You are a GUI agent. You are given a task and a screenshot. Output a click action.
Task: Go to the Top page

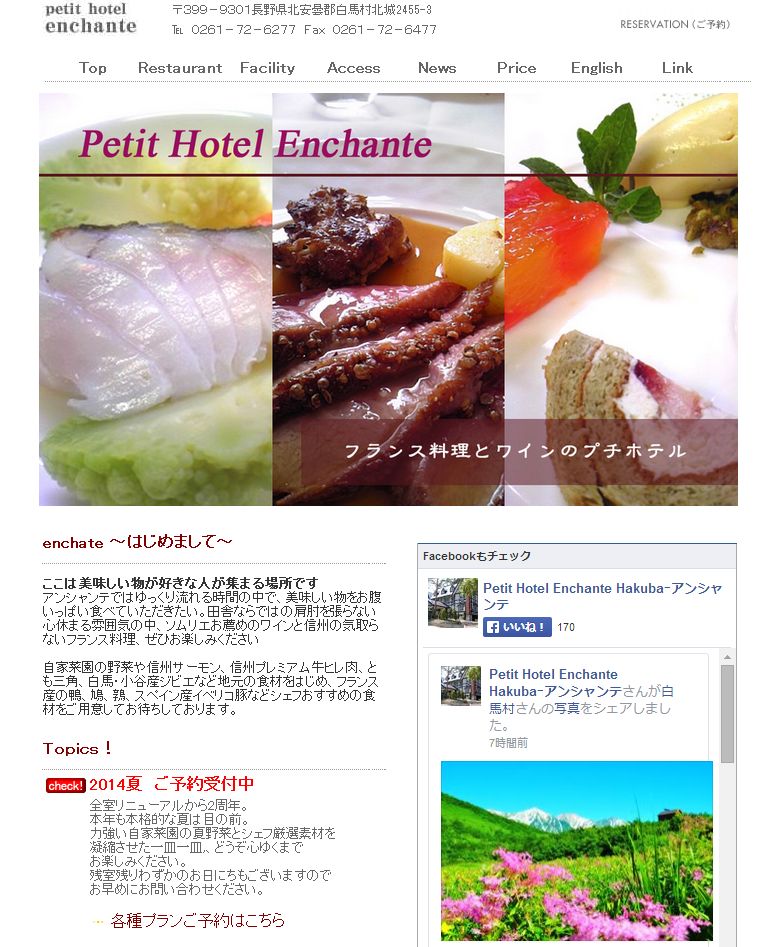93,68
